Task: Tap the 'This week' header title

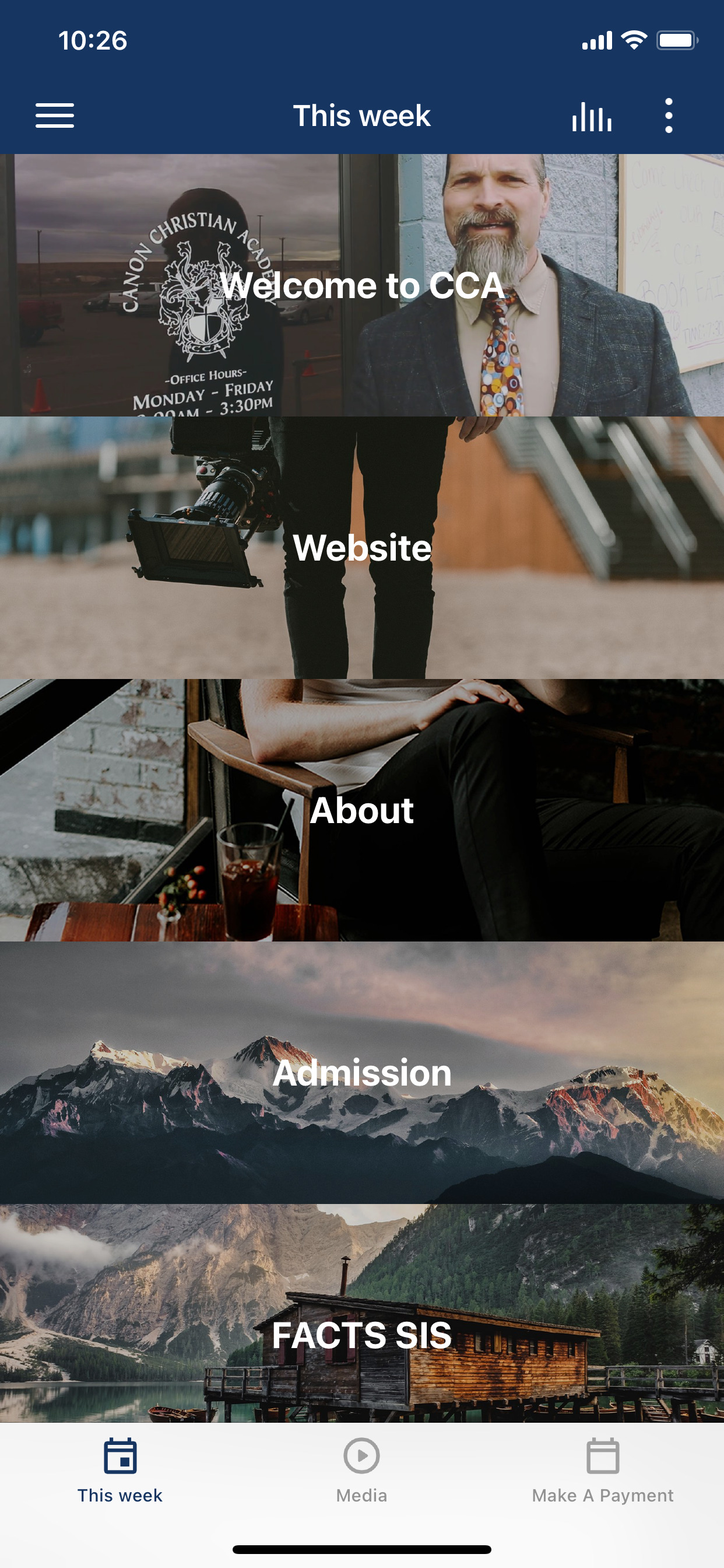Action: (362, 116)
